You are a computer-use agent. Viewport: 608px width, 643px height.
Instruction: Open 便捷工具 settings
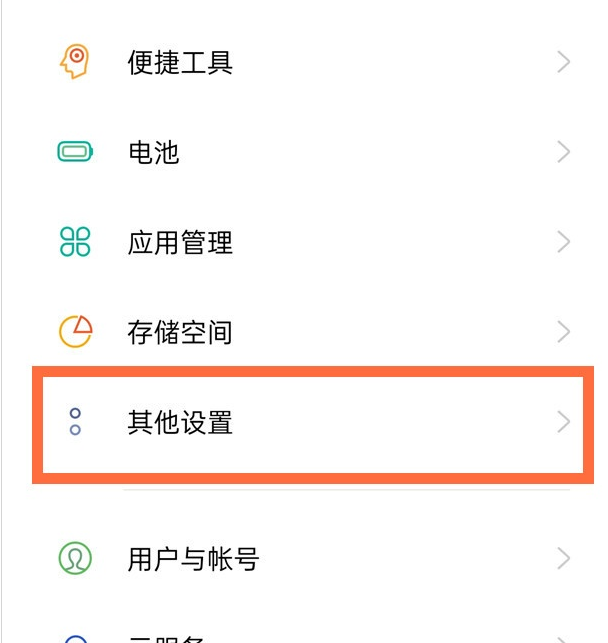pyautogui.click(x=180, y=63)
